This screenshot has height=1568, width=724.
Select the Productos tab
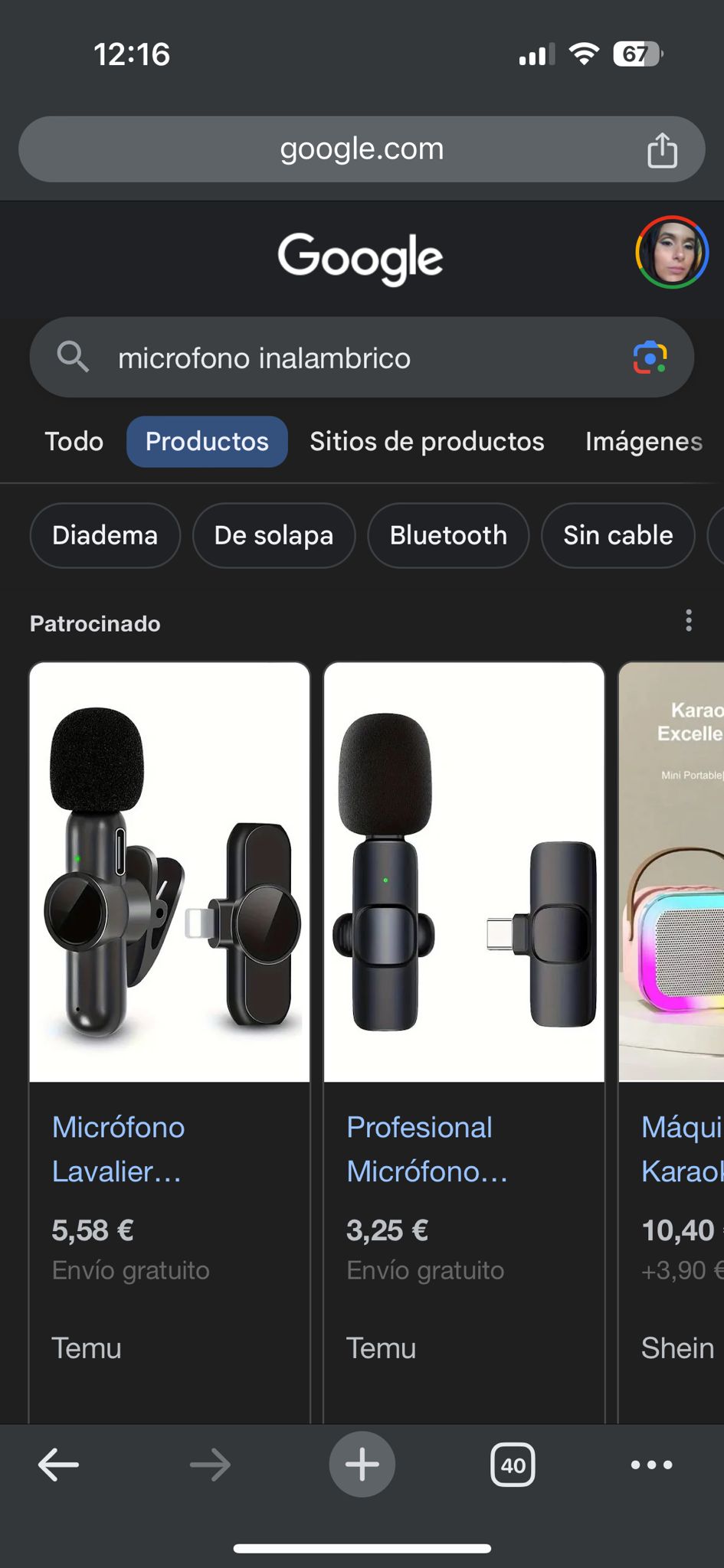(x=207, y=442)
